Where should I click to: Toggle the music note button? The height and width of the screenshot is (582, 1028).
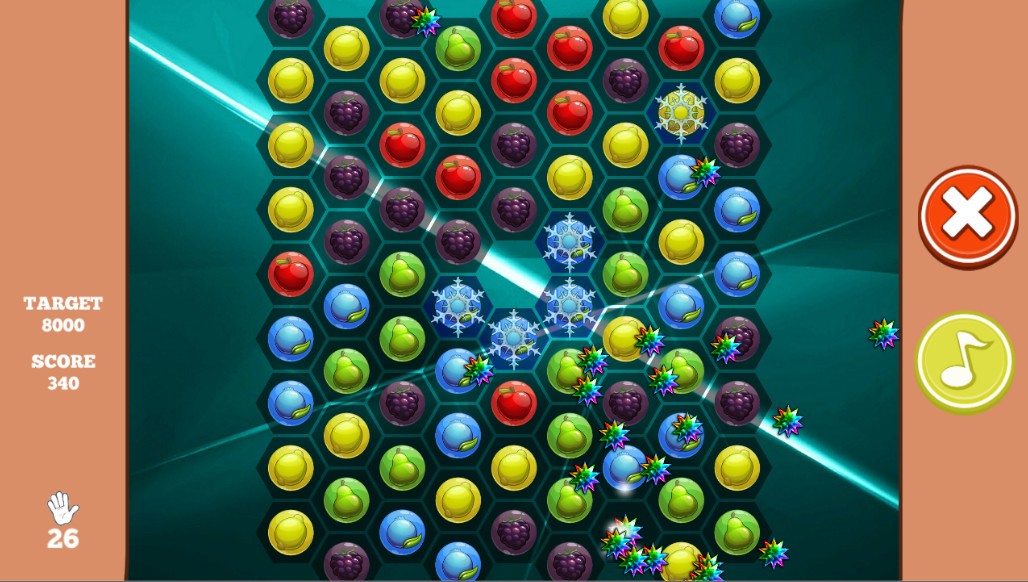[x=964, y=361]
